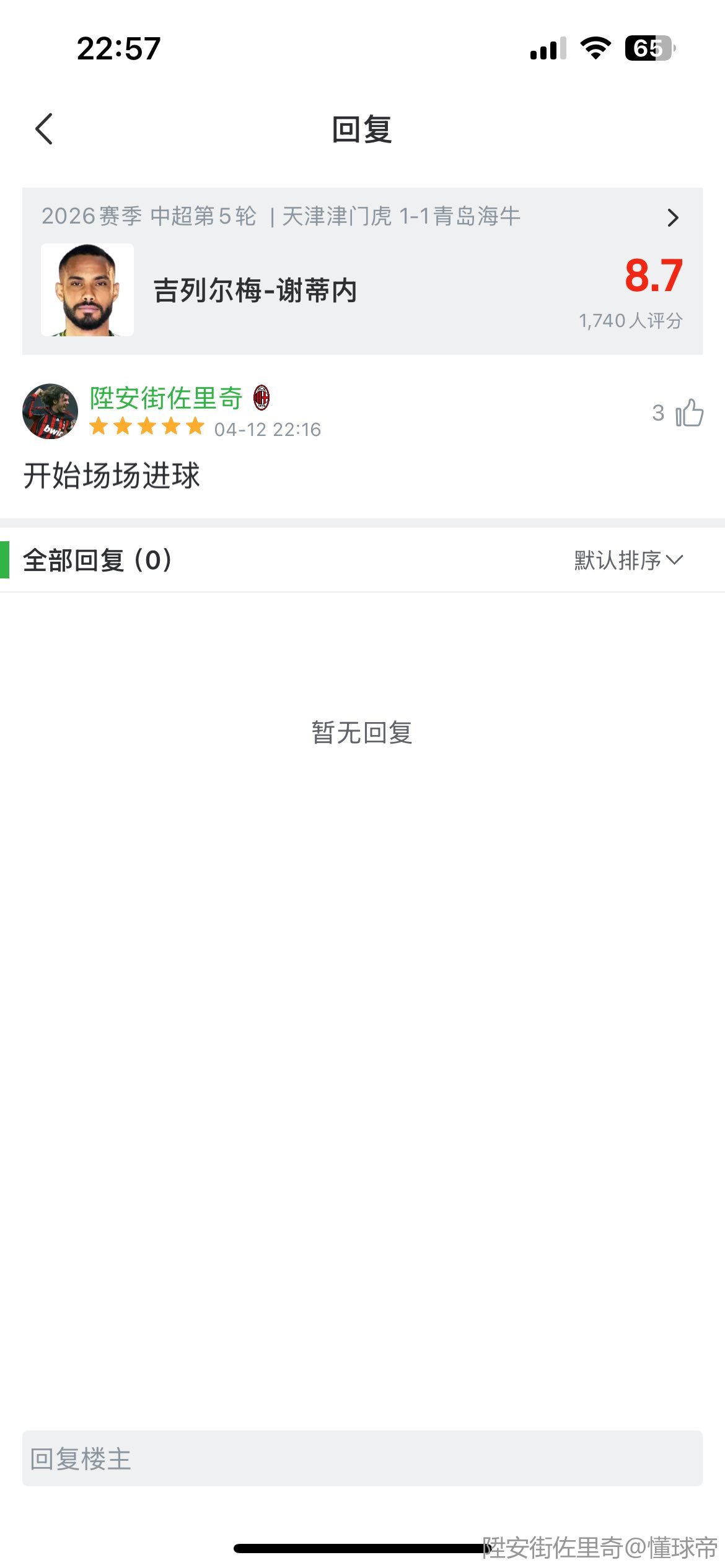
Task: Go back from the 回复 page
Action: [44, 129]
